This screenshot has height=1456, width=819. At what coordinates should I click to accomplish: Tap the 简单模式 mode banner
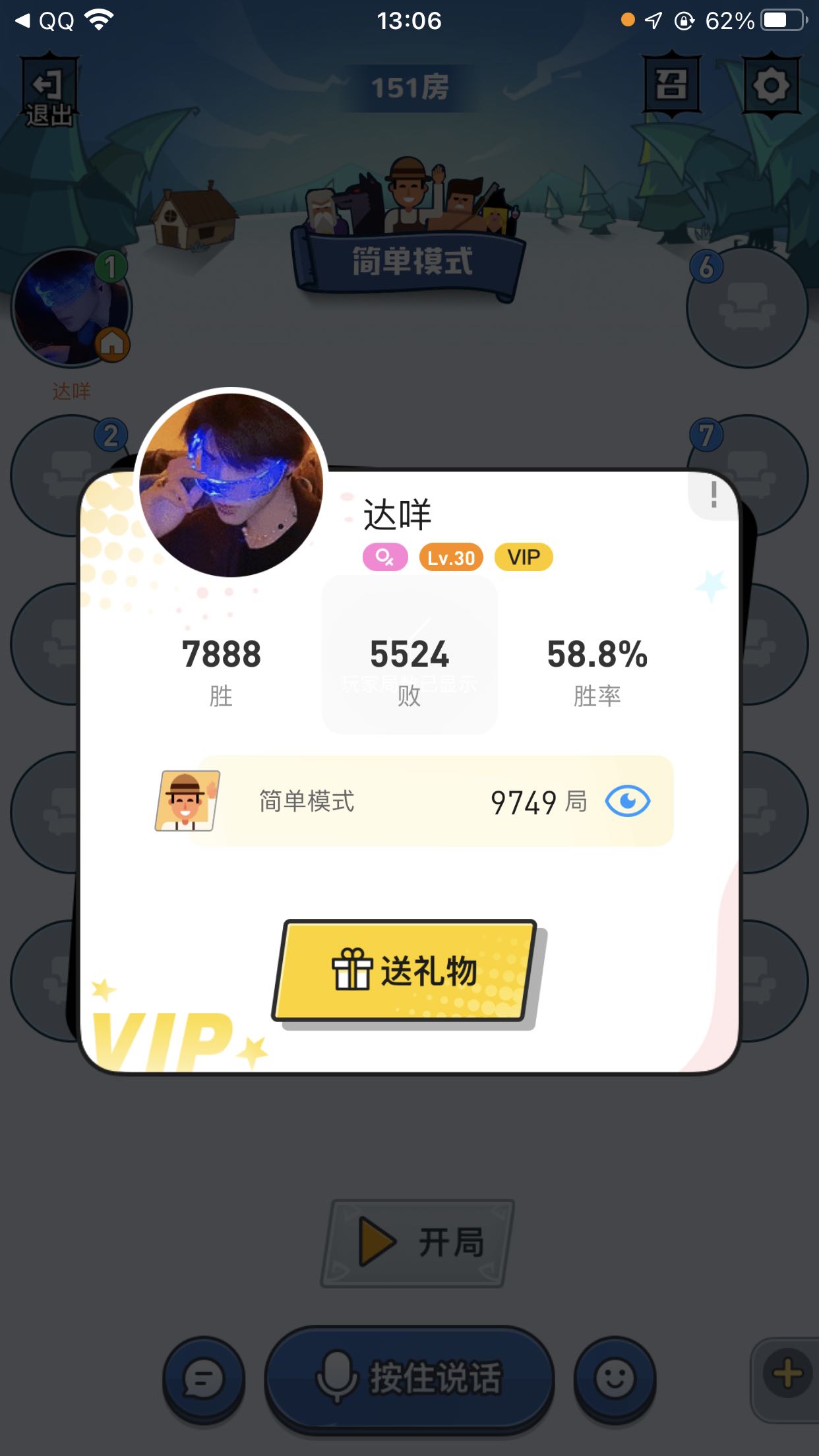point(409,261)
